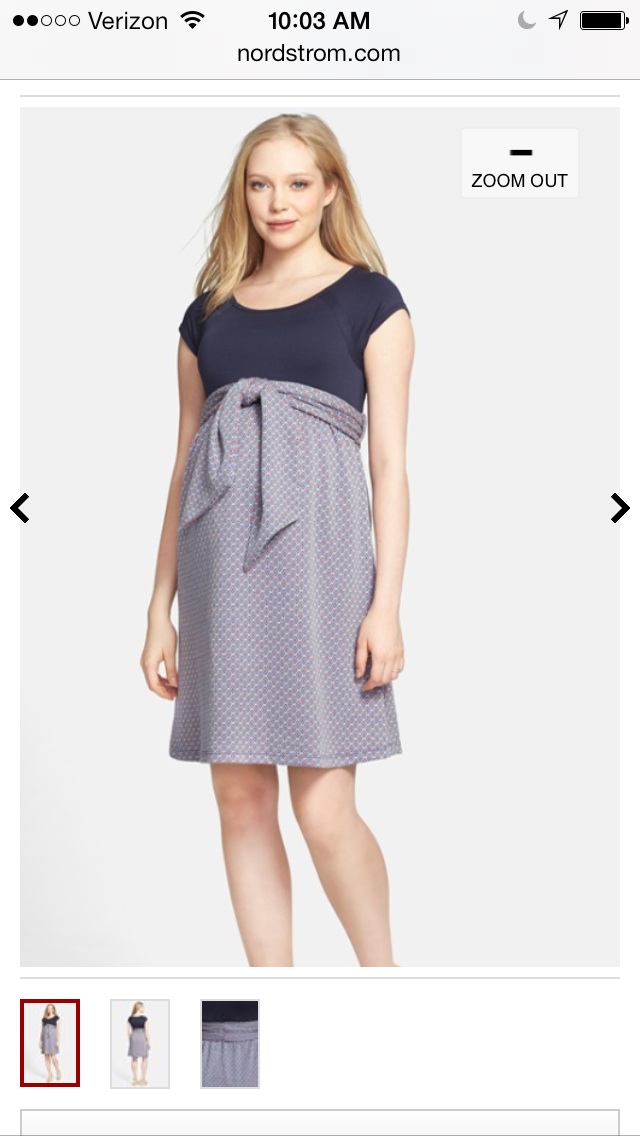This screenshot has height=1136, width=640.
Task: Tap the Zoom Out button
Action: click(x=519, y=164)
